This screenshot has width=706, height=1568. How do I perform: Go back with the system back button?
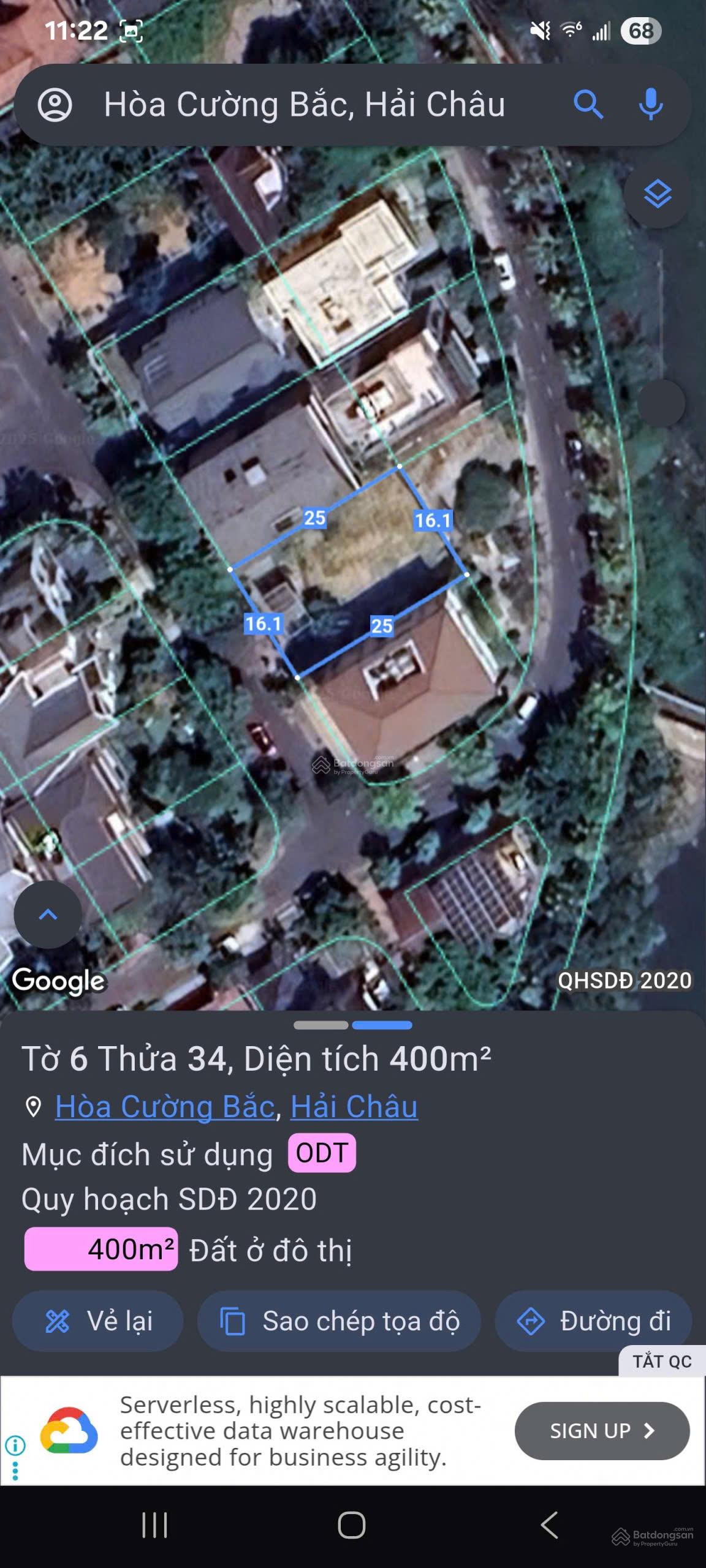tap(549, 1525)
